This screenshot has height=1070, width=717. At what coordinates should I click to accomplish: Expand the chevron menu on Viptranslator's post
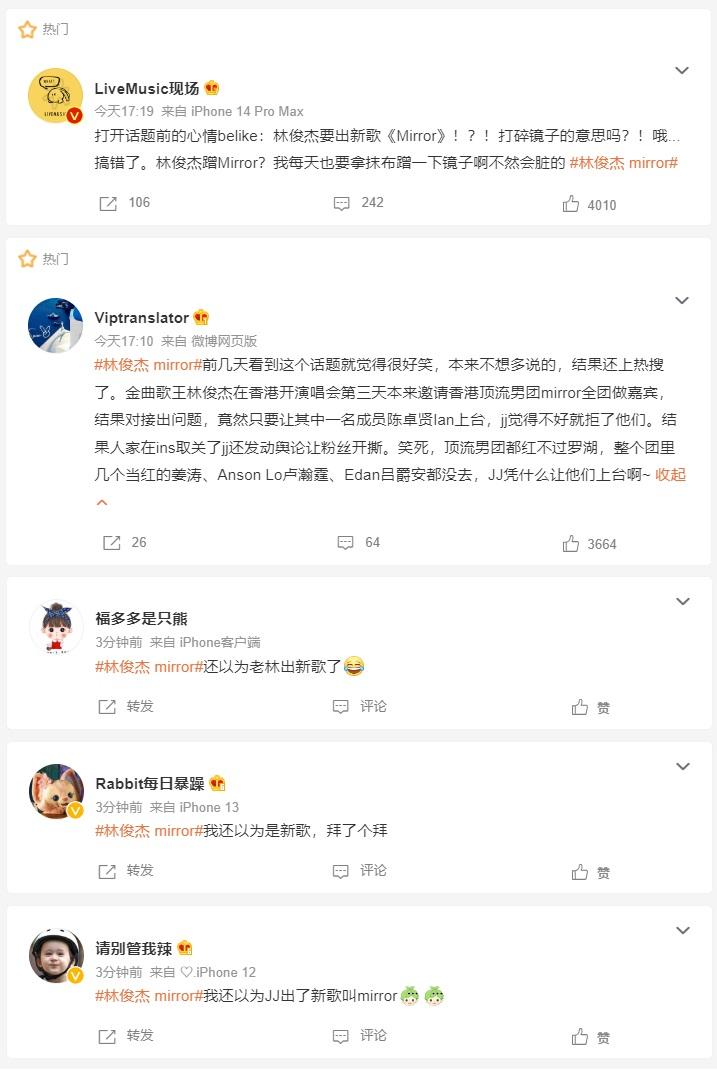pos(682,300)
